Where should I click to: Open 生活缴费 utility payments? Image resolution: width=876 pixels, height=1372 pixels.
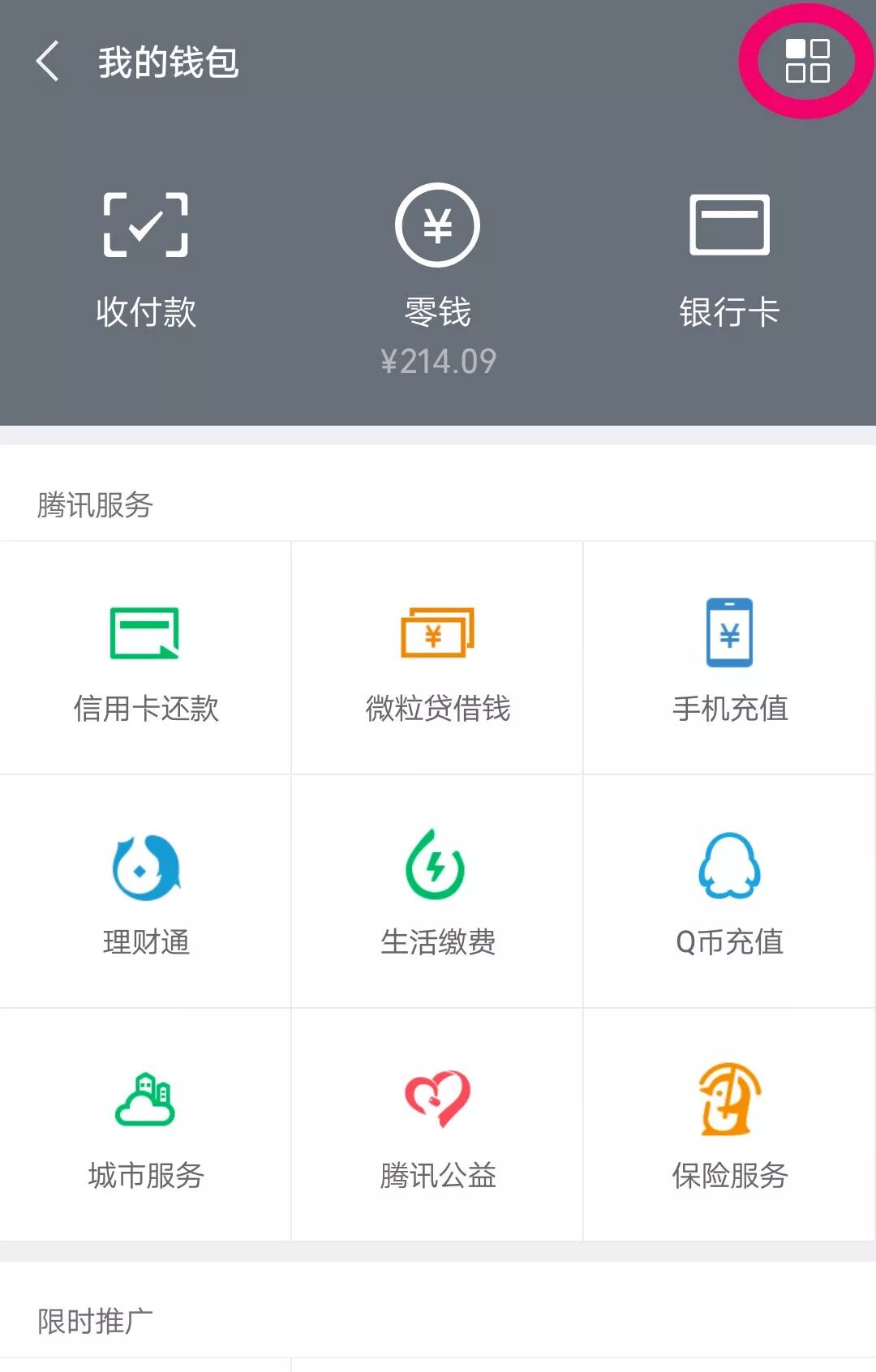point(438,892)
